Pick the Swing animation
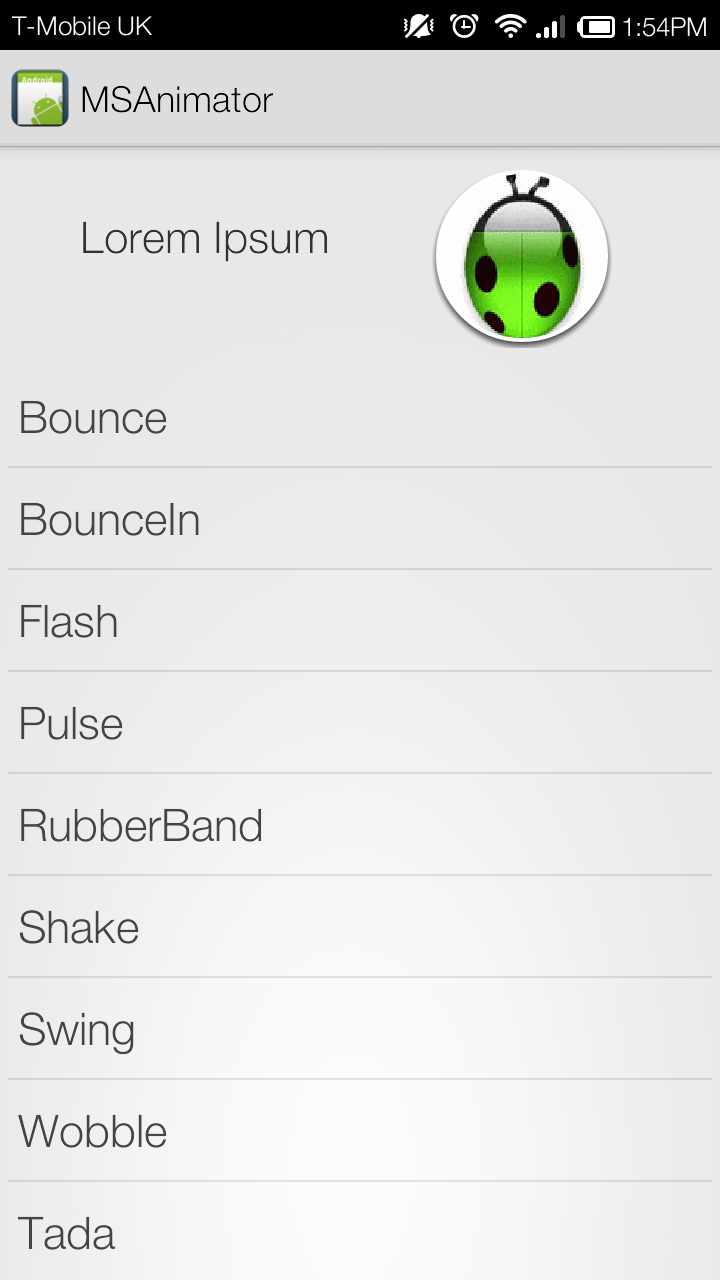Image resolution: width=720 pixels, height=1280 pixels. pyautogui.click(x=360, y=1029)
